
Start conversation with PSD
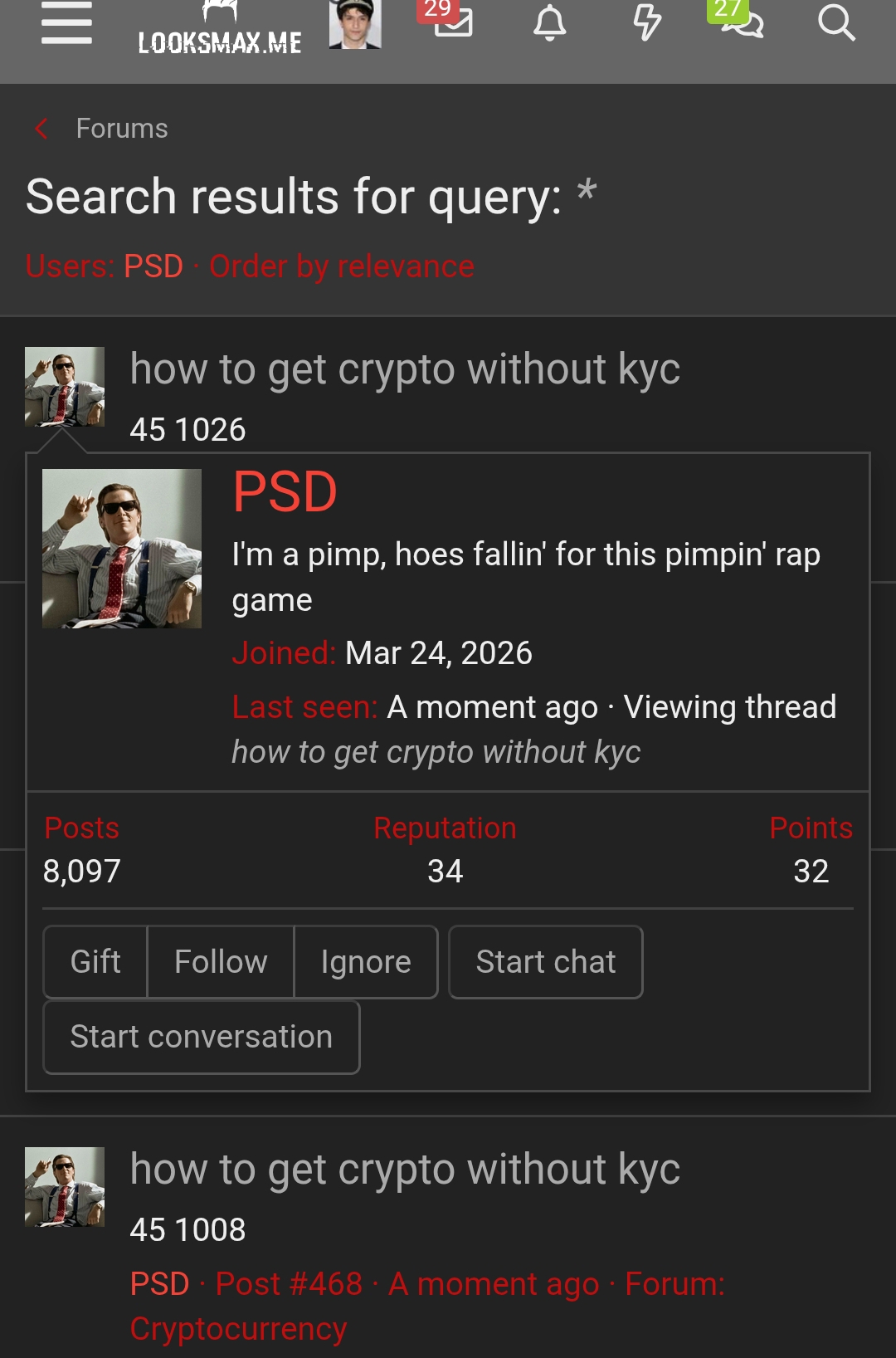click(202, 1037)
